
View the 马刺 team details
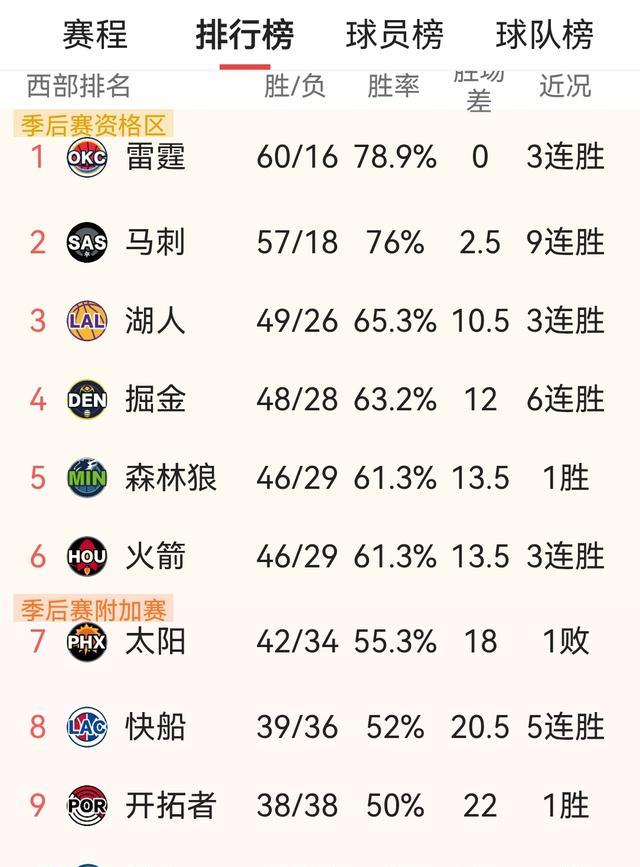(155, 242)
